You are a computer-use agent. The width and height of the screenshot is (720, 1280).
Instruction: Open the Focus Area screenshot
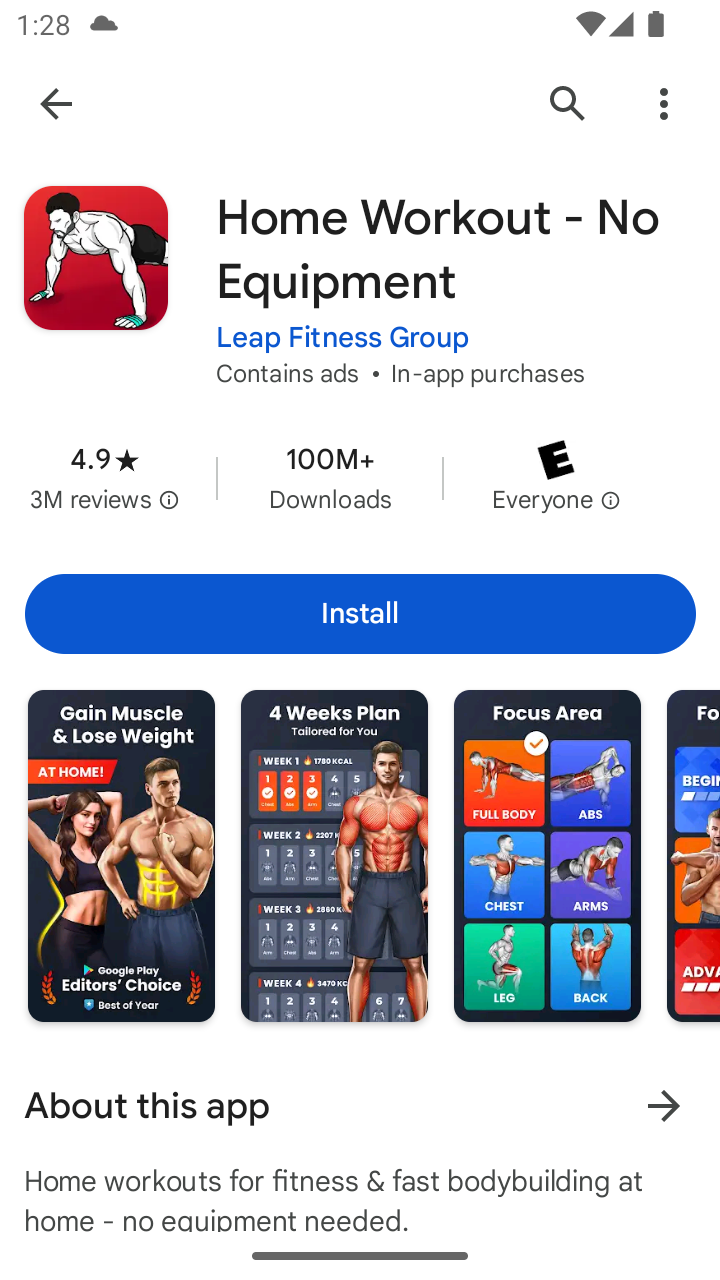click(547, 856)
